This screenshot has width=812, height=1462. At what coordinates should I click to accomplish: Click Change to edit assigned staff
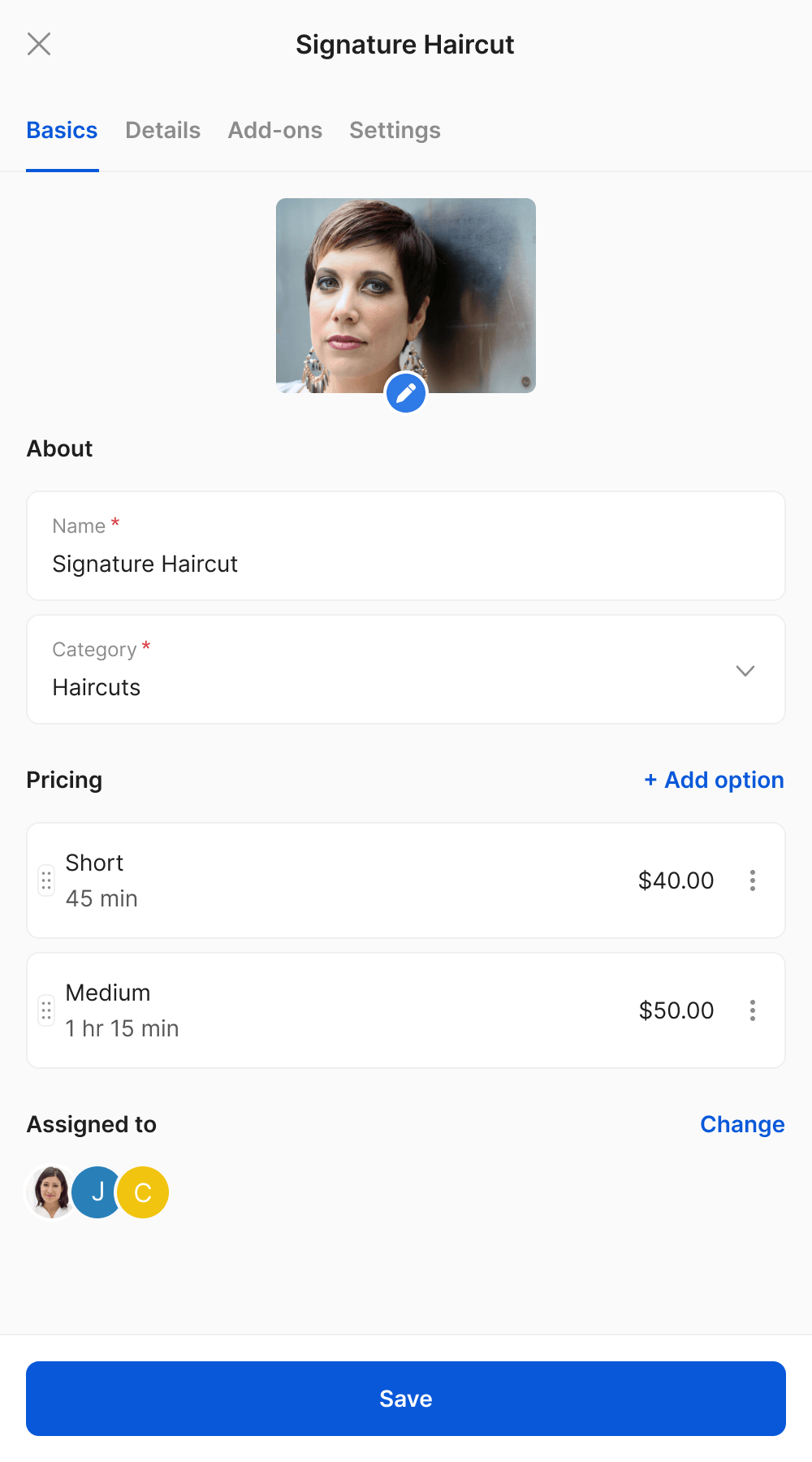tap(741, 1124)
